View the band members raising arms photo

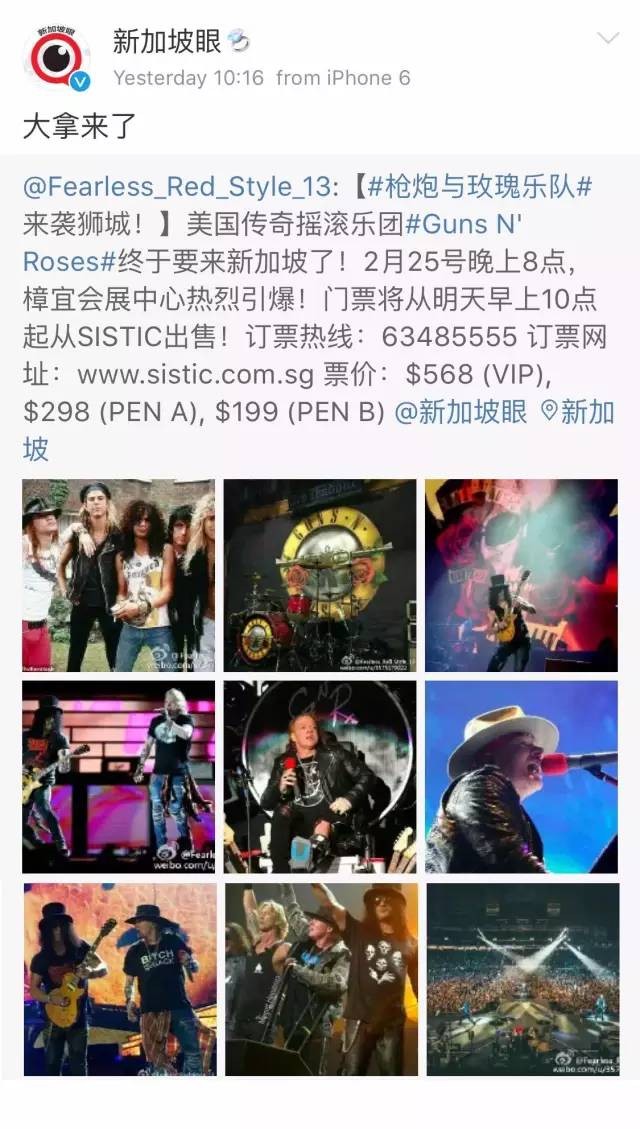(x=319, y=979)
